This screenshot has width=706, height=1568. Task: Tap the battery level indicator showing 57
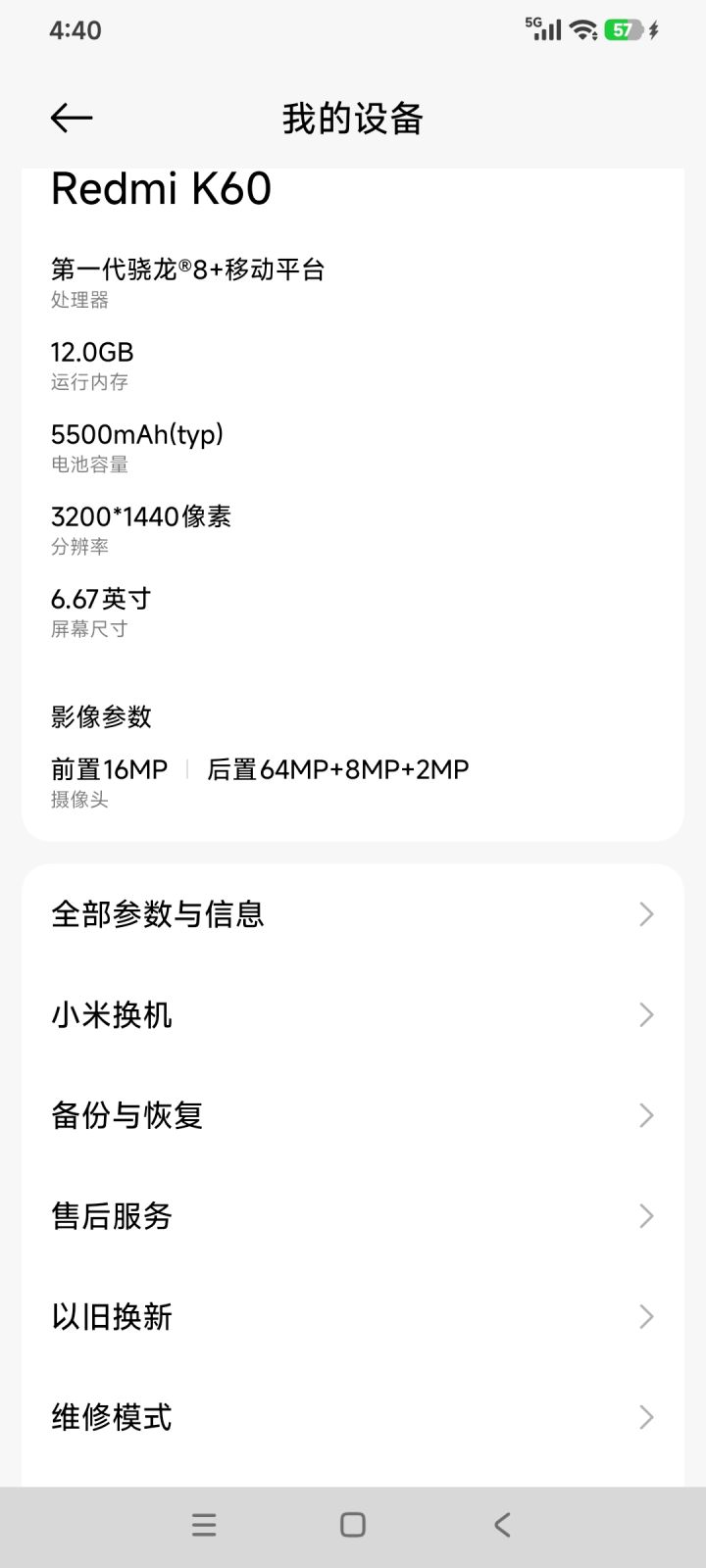tap(618, 30)
